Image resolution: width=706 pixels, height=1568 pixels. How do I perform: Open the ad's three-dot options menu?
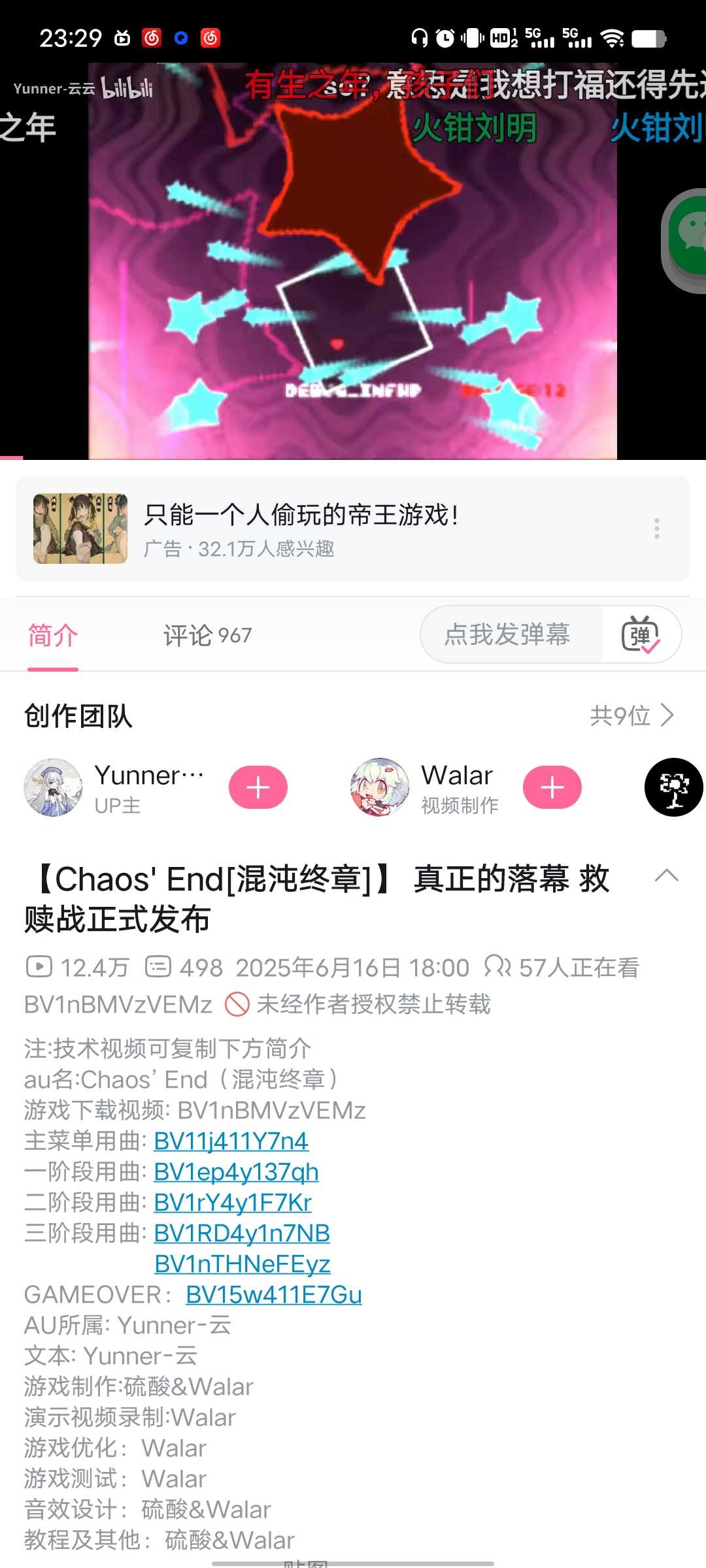[x=656, y=529]
